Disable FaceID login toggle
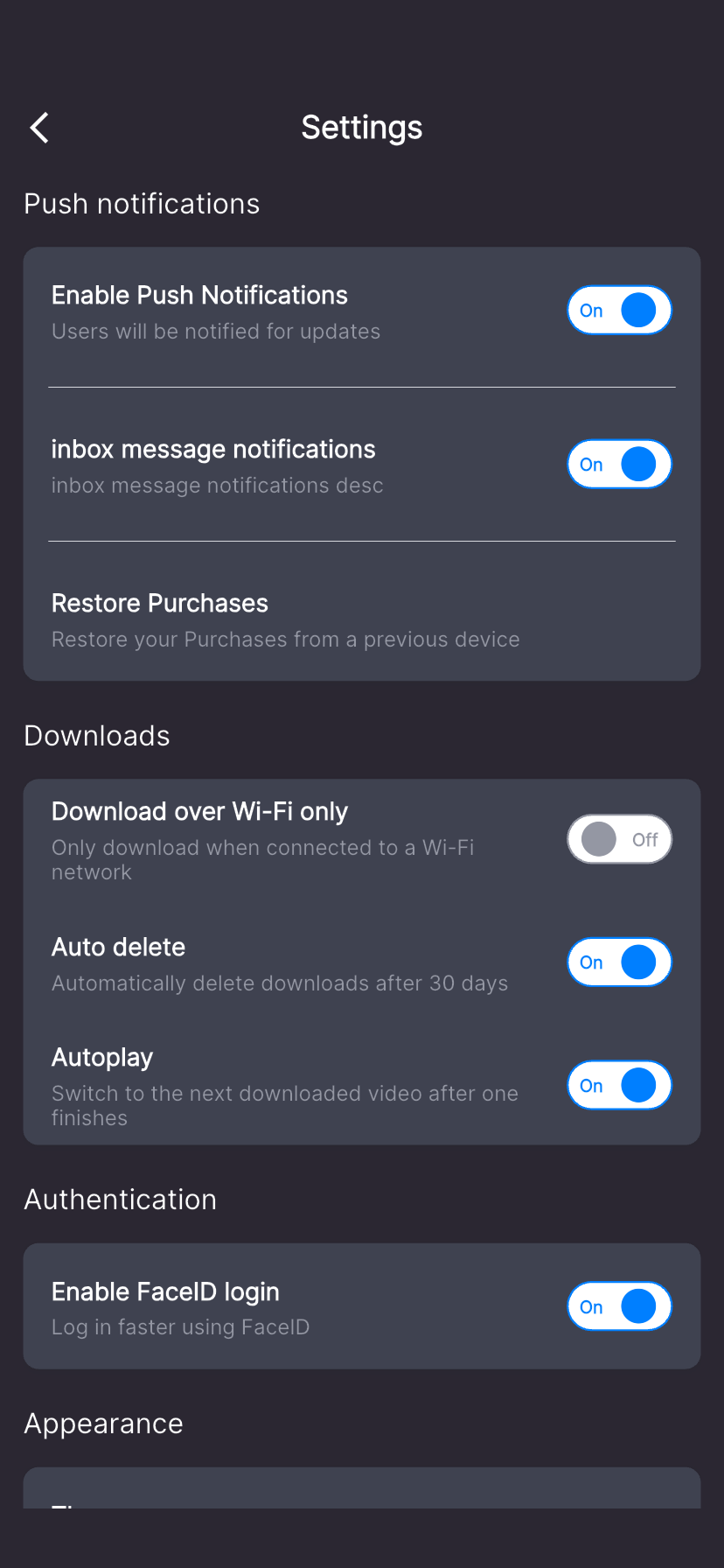The image size is (724, 1568). [619, 1307]
